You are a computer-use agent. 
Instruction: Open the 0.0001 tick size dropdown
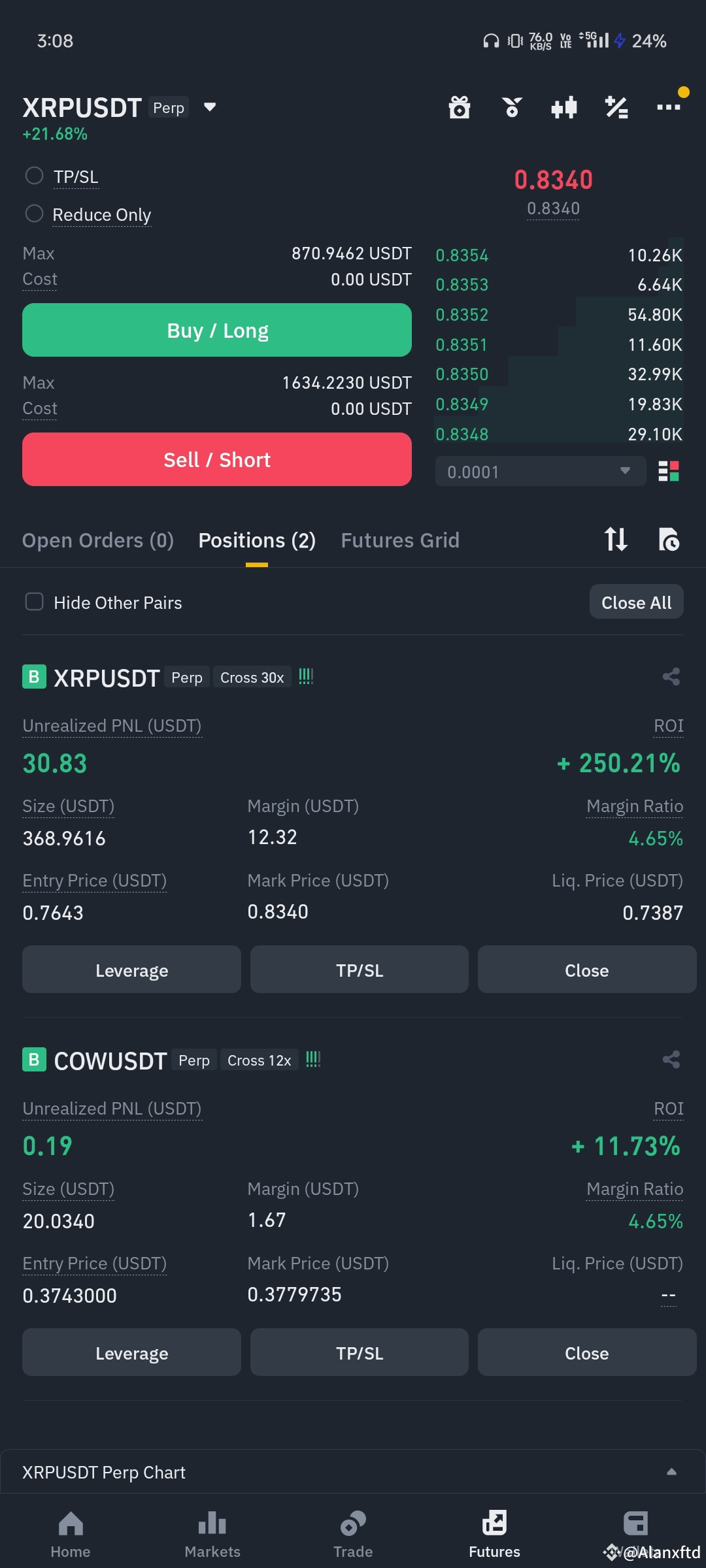pos(540,471)
